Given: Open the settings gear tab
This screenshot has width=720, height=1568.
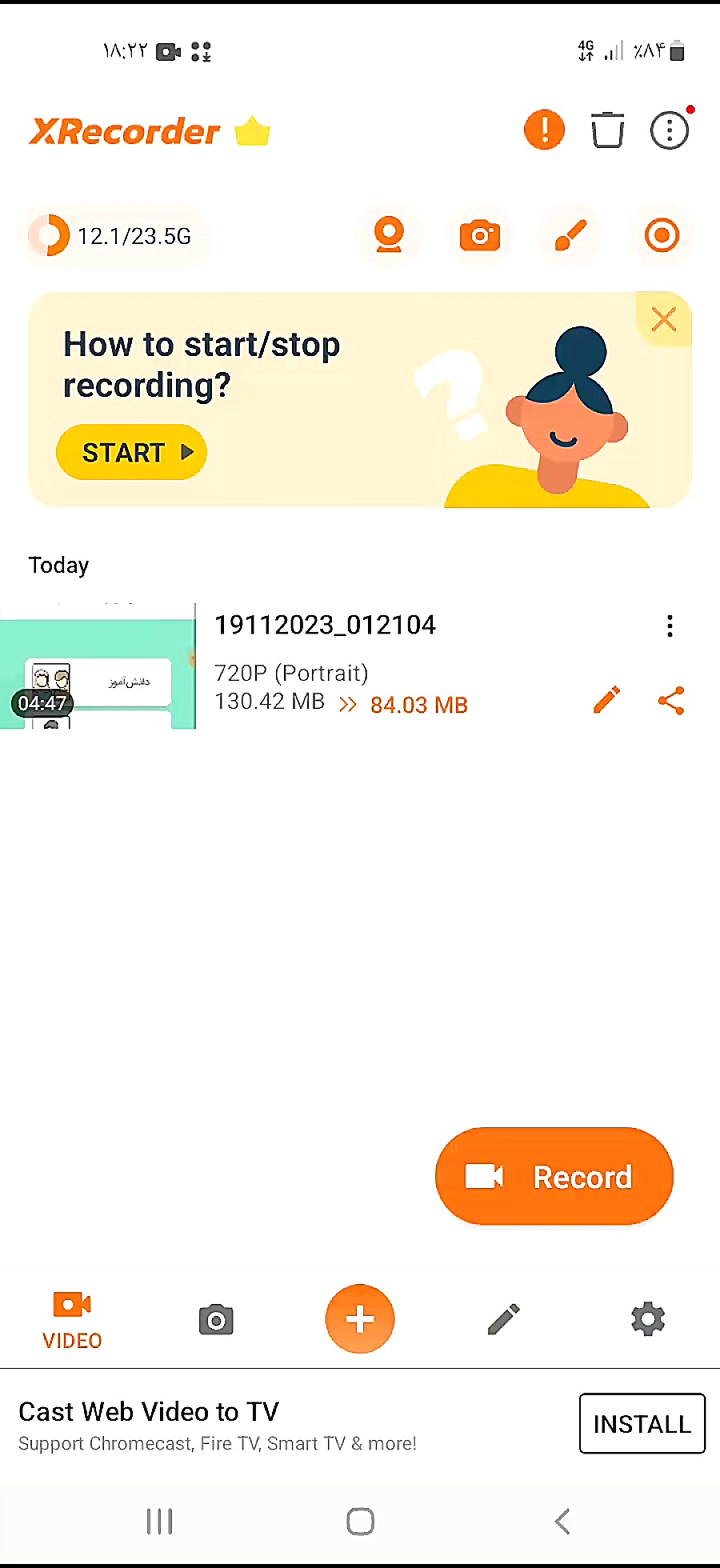Looking at the screenshot, I should point(647,1319).
